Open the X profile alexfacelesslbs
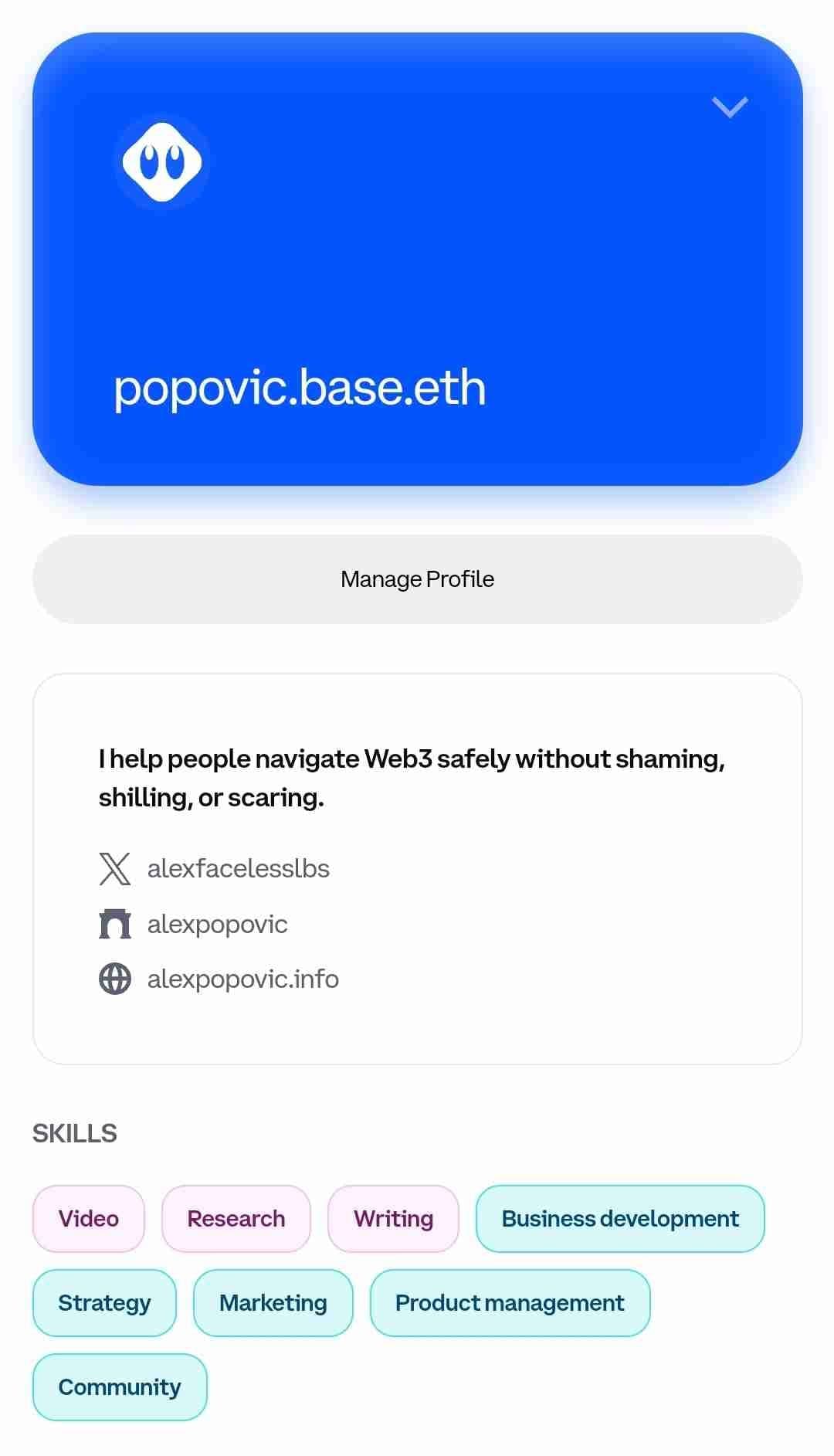 238,869
